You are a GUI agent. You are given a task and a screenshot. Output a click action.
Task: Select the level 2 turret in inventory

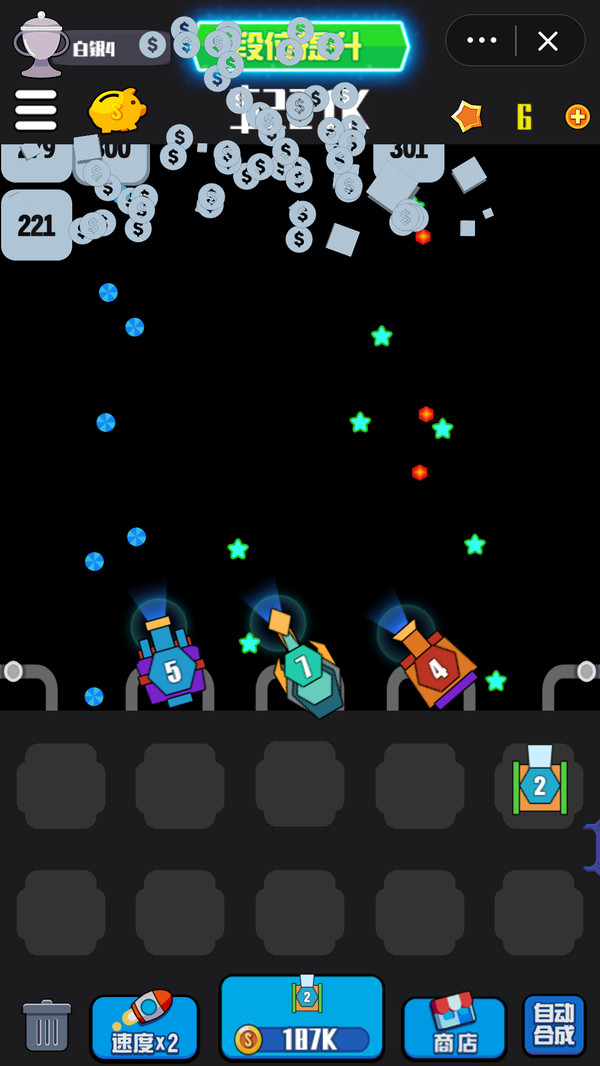click(x=540, y=786)
